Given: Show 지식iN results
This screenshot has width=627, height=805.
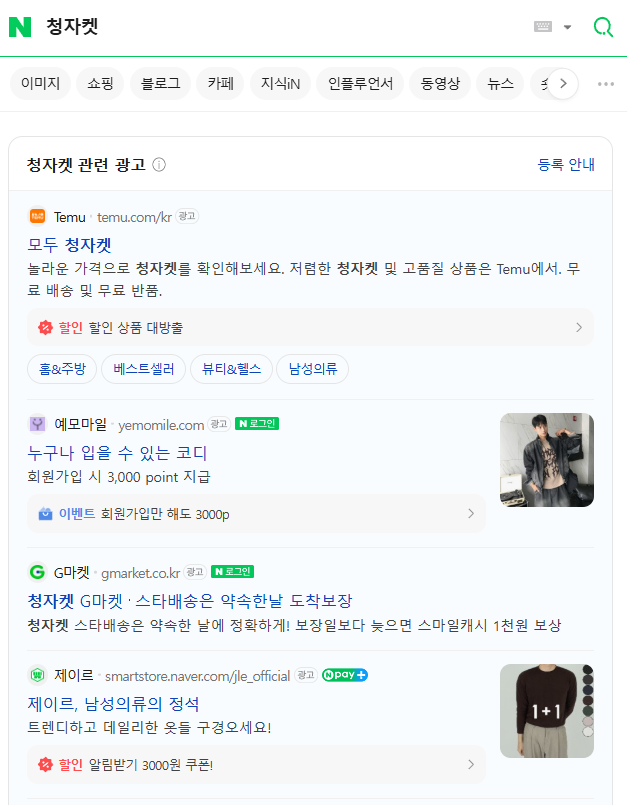Looking at the screenshot, I should click(x=280, y=84).
